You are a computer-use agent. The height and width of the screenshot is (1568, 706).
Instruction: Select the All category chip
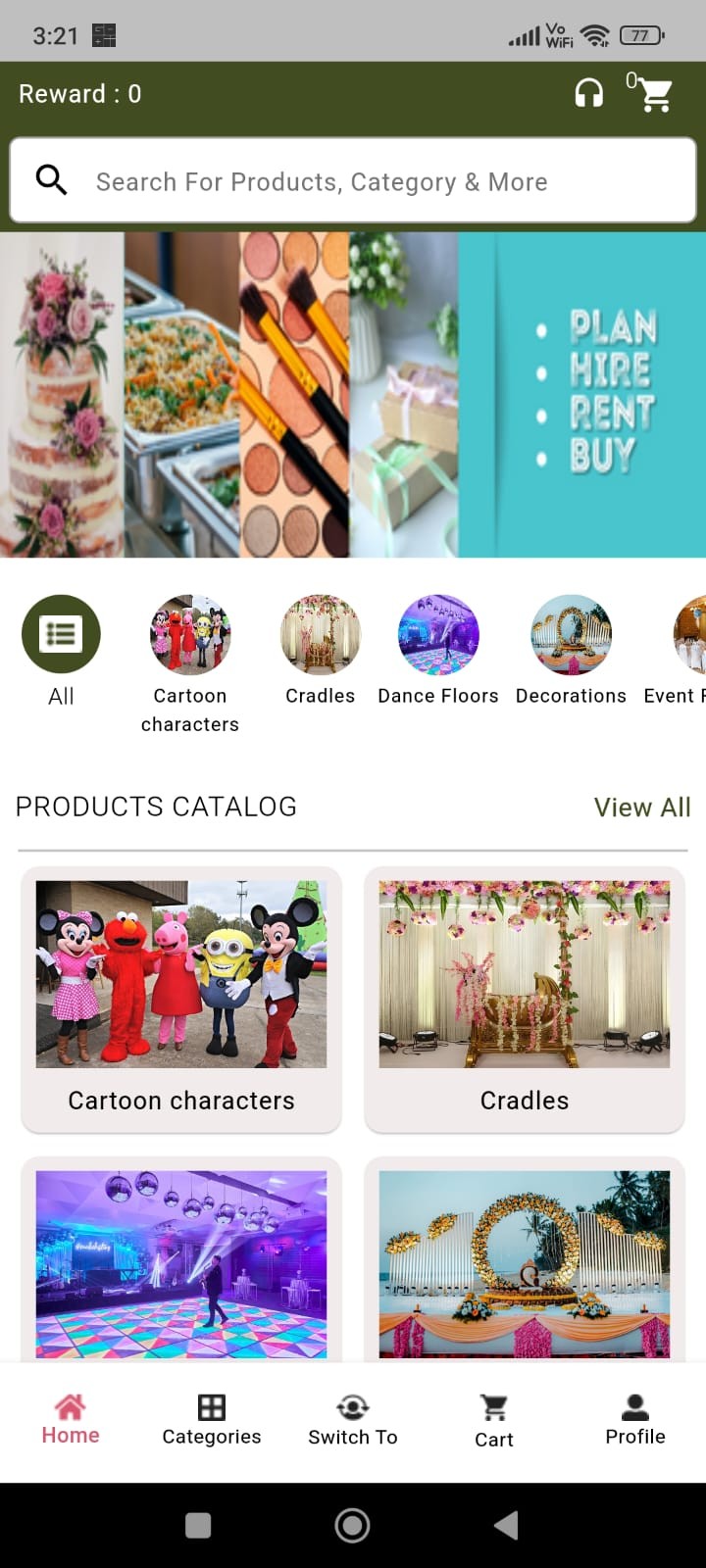[x=61, y=635]
